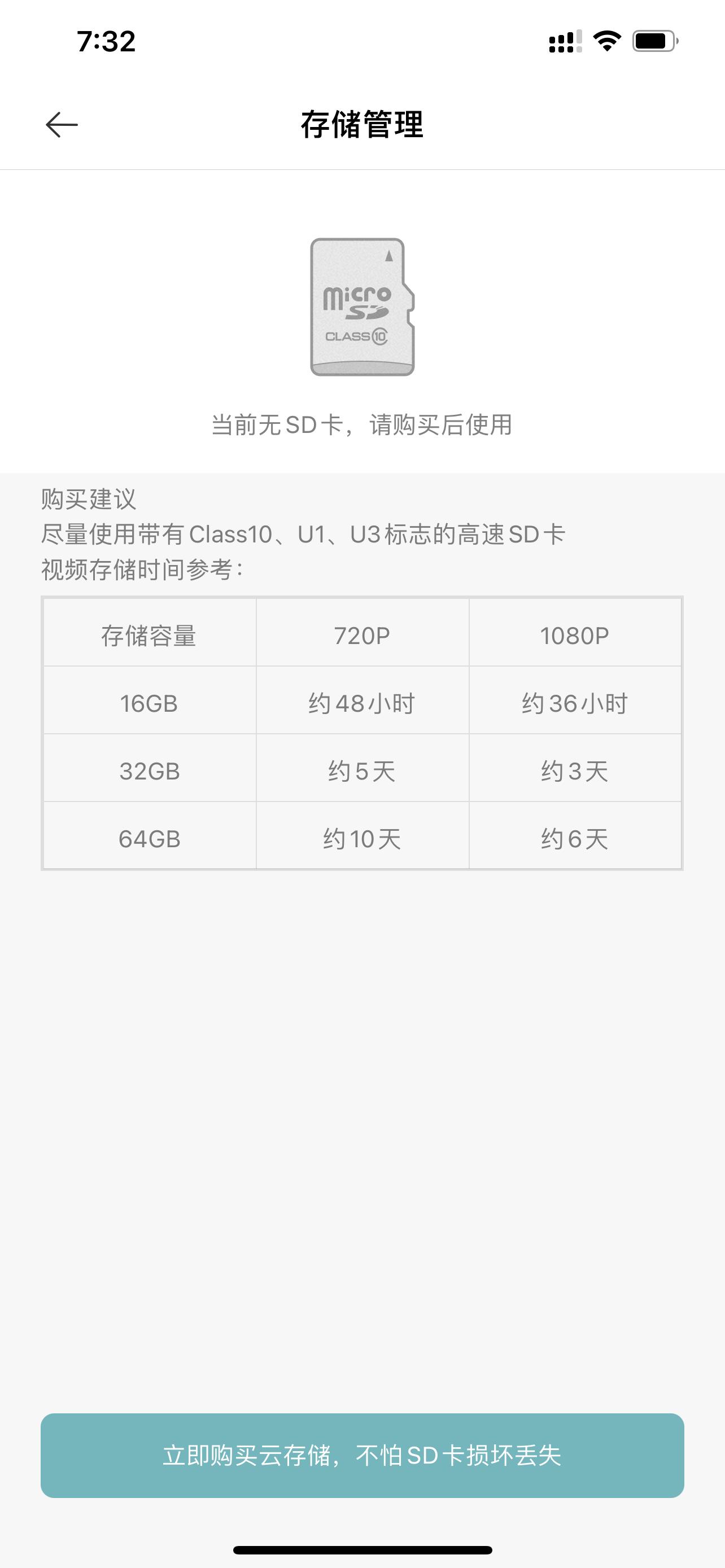Select the 64GB storage row

(x=149, y=839)
